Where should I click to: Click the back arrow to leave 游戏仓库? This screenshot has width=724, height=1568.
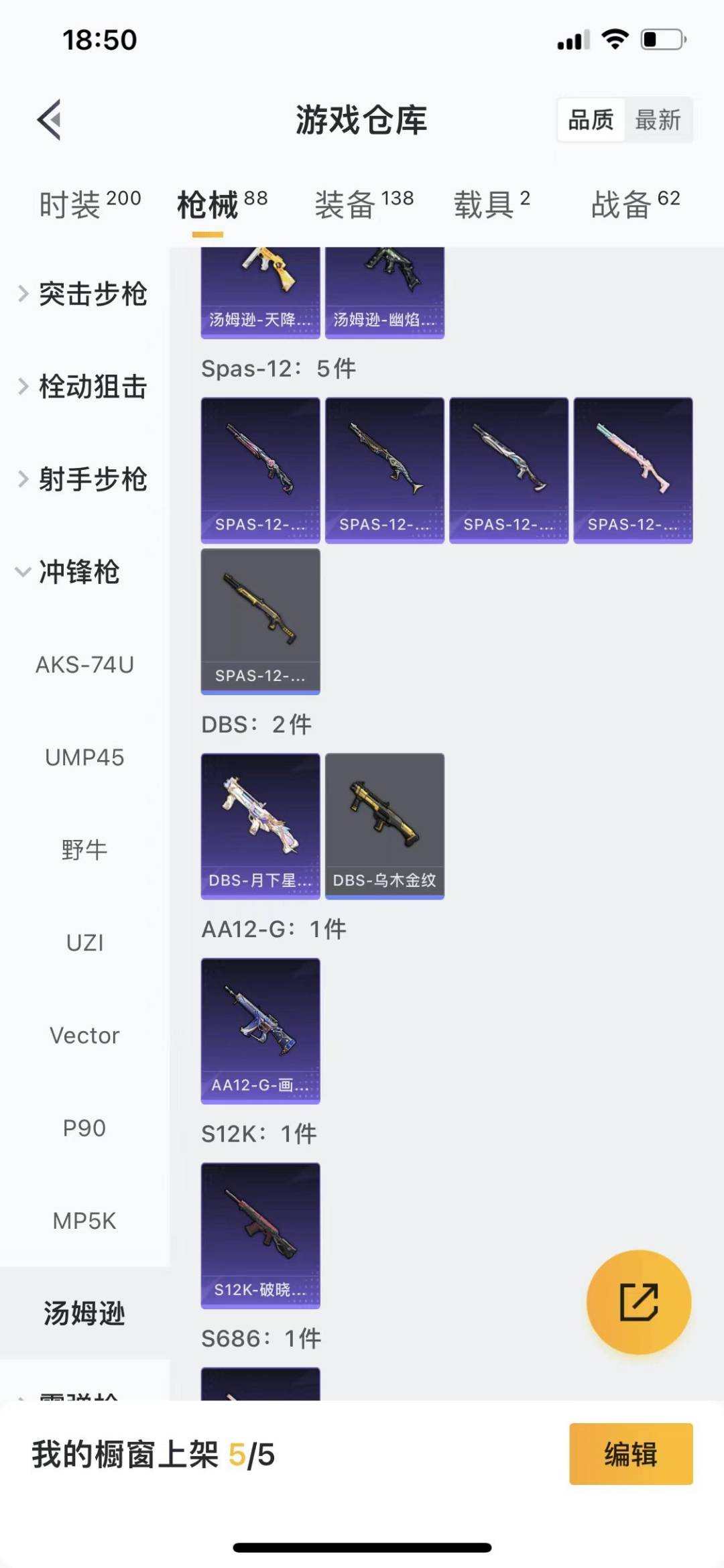48,119
